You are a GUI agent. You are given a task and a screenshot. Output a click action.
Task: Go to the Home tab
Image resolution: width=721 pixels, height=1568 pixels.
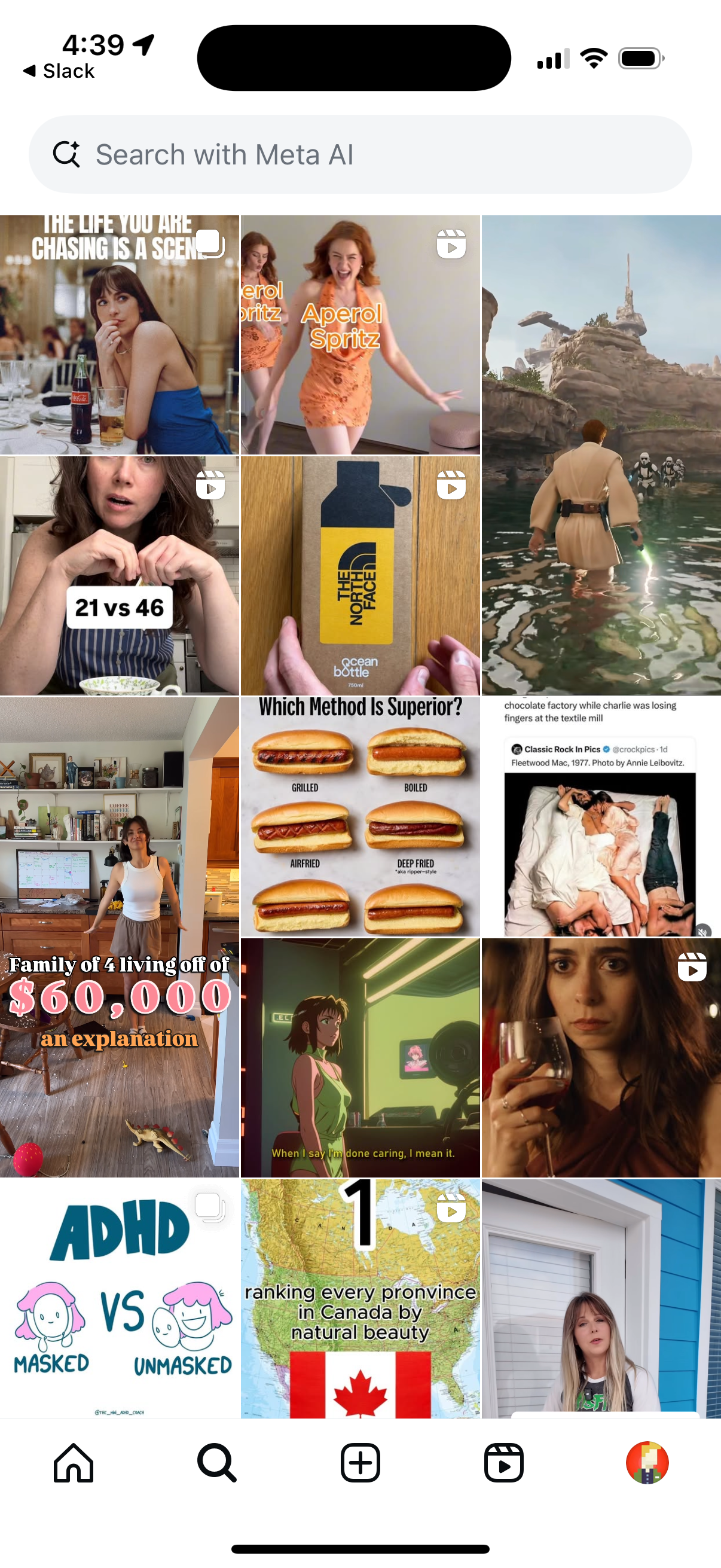[73, 1463]
